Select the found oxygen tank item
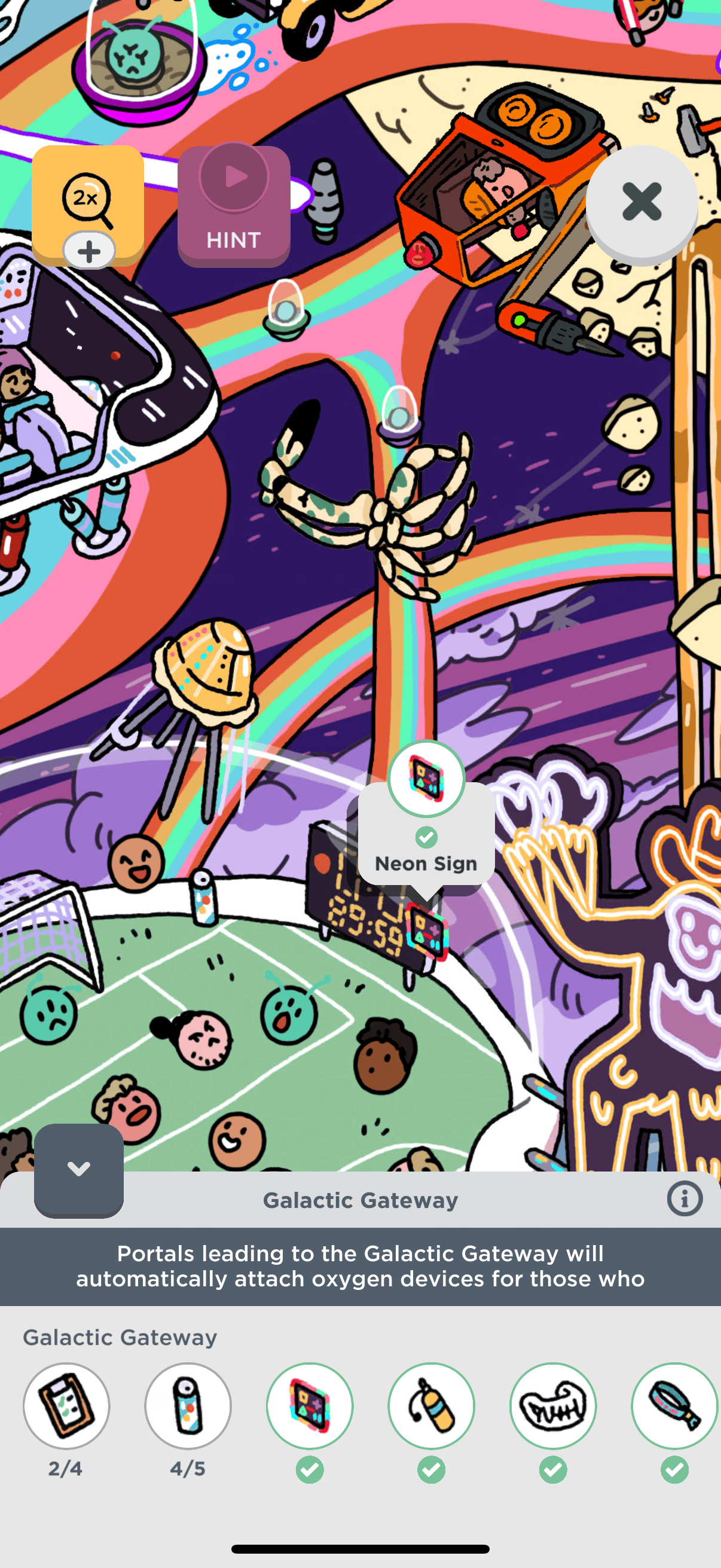 pos(432,1405)
